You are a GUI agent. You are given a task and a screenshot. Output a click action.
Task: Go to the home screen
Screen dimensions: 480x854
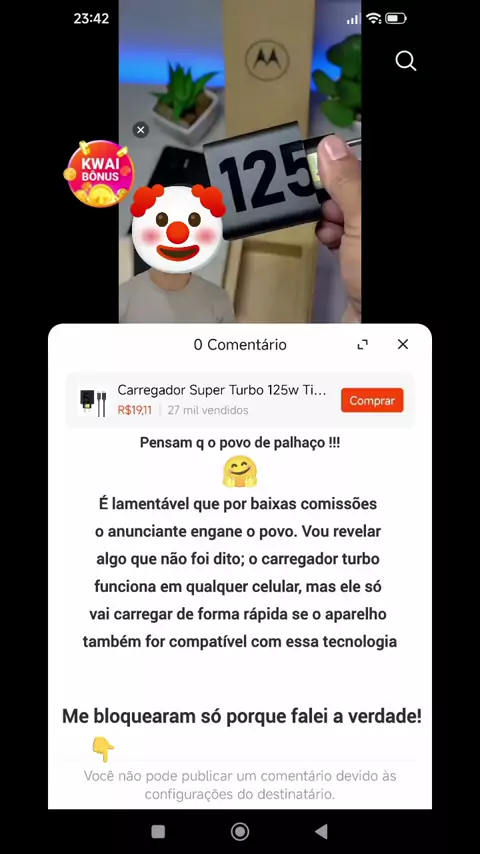click(240, 831)
